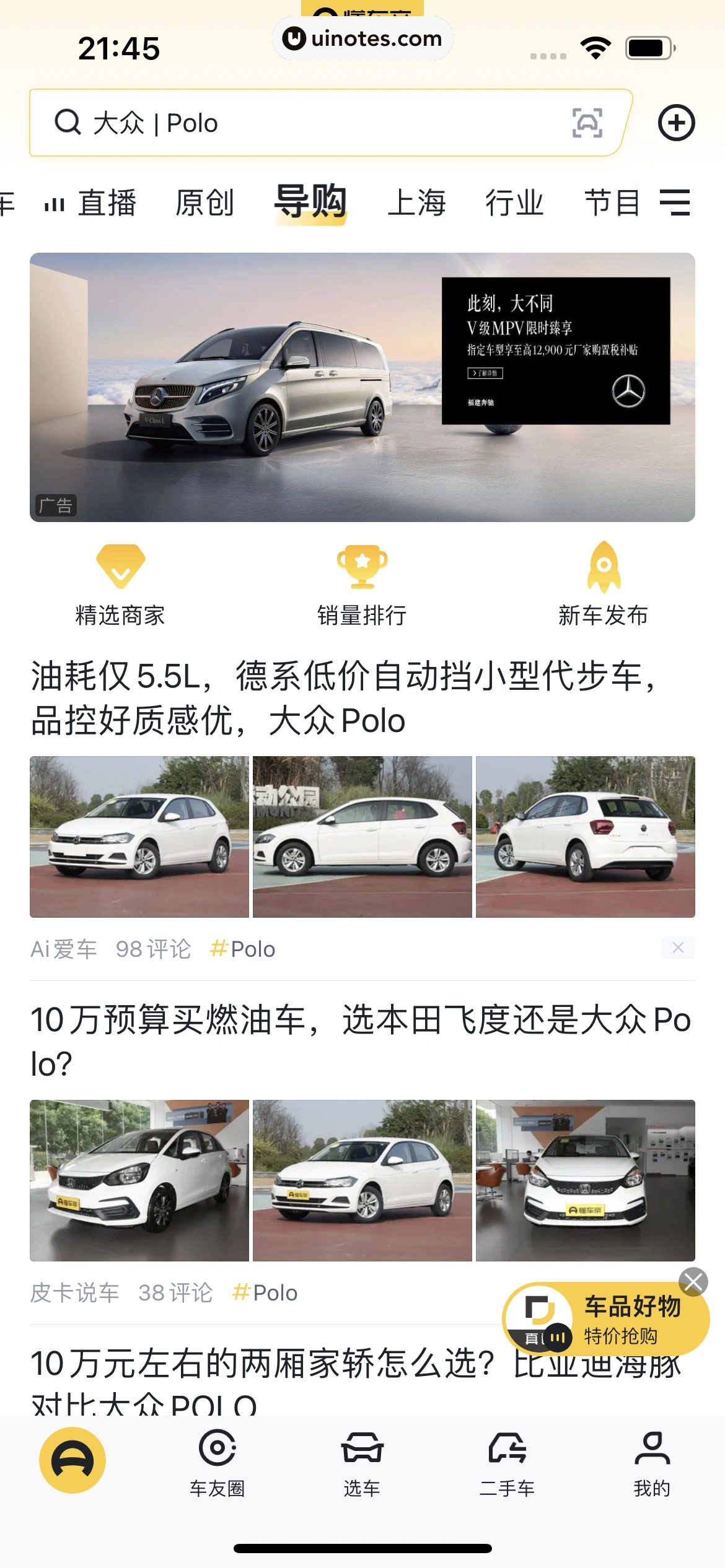Image resolution: width=725 pixels, height=1568 pixels.
Task: Select the 上海 tab
Action: [x=416, y=203]
